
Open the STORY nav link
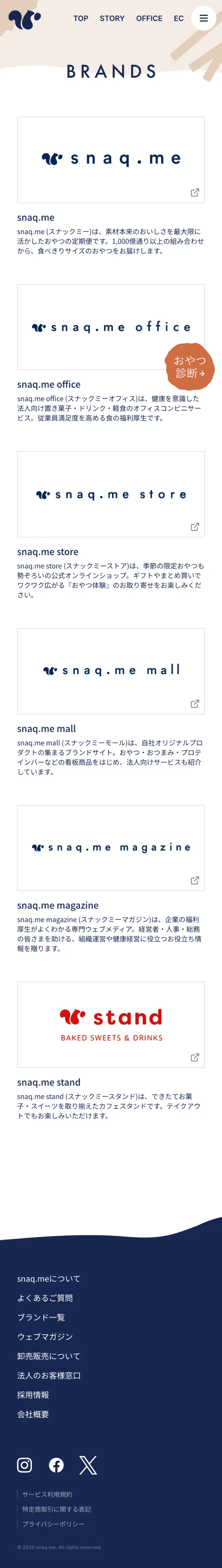(x=112, y=19)
